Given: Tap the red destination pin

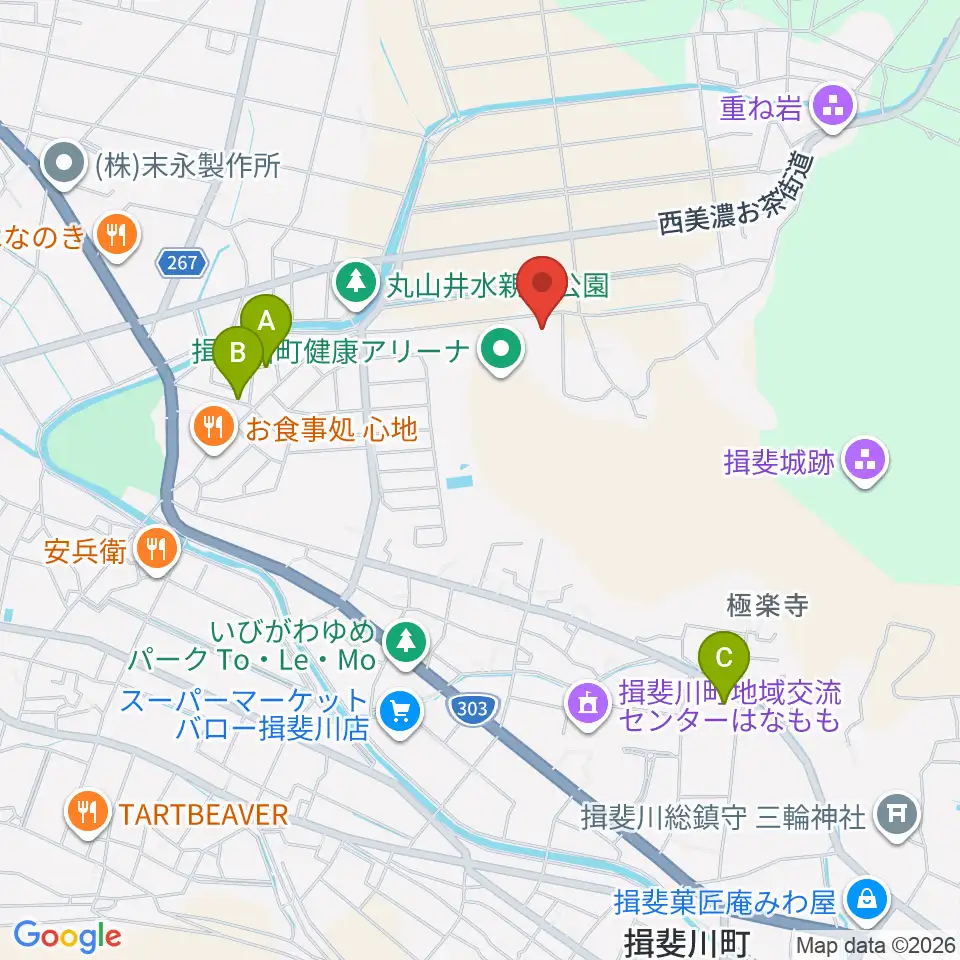Looking at the screenshot, I should pyautogui.click(x=542, y=290).
